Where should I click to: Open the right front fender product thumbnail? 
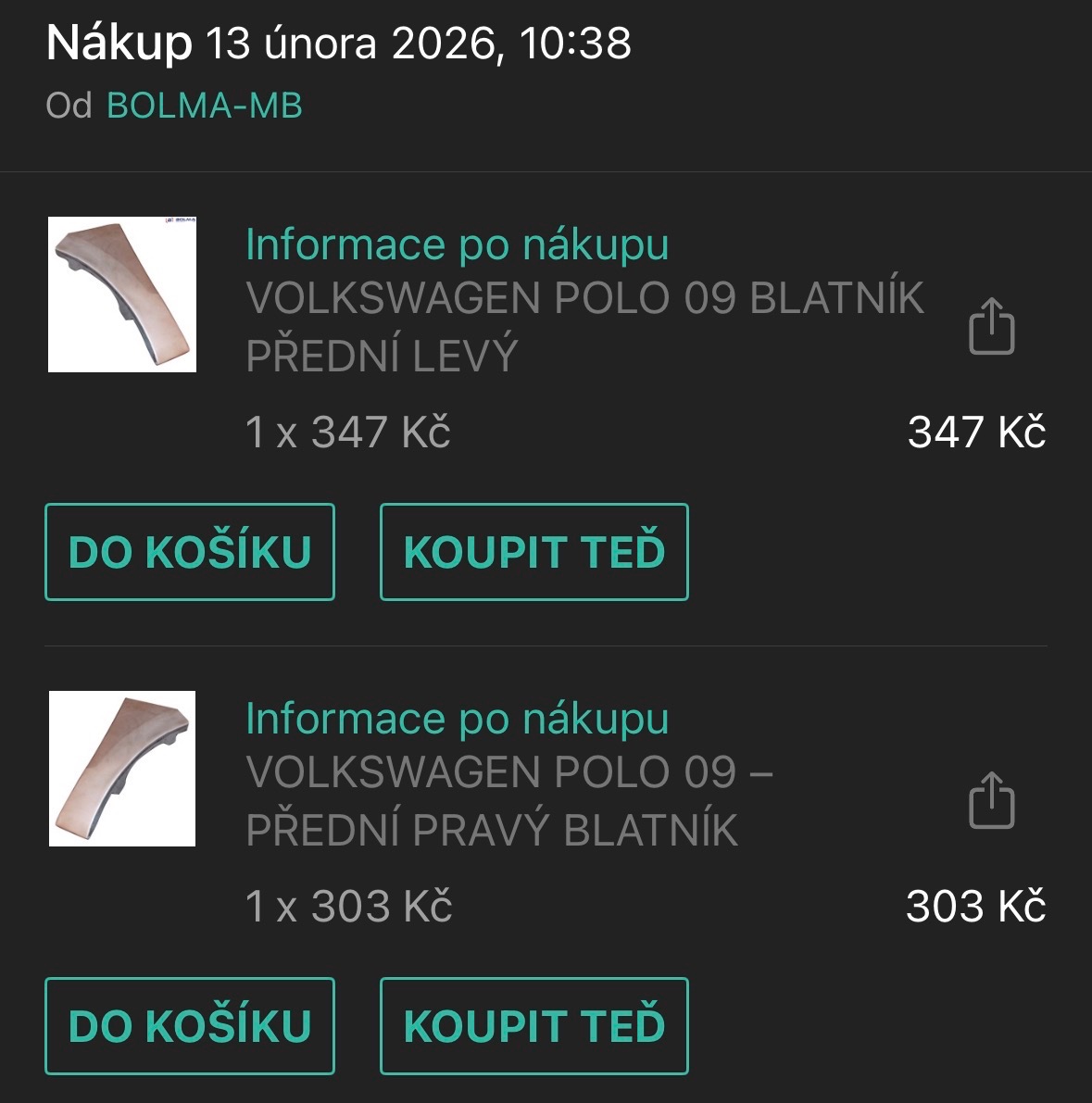point(123,769)
